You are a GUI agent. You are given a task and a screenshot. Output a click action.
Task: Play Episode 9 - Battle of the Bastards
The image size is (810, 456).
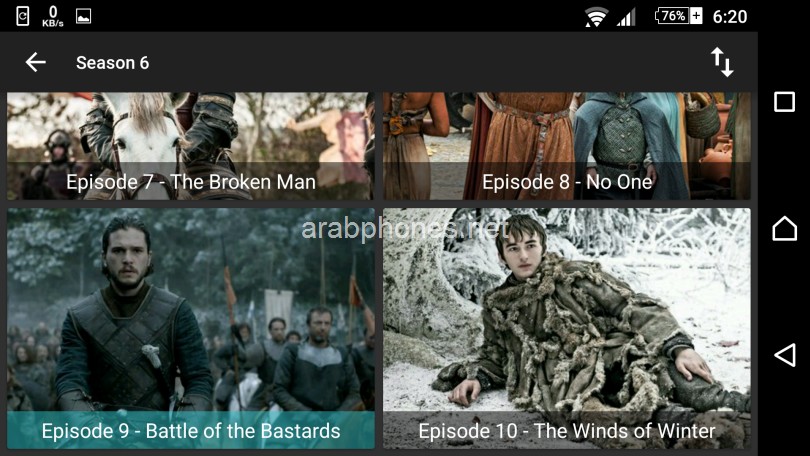(x=190, y=328)
